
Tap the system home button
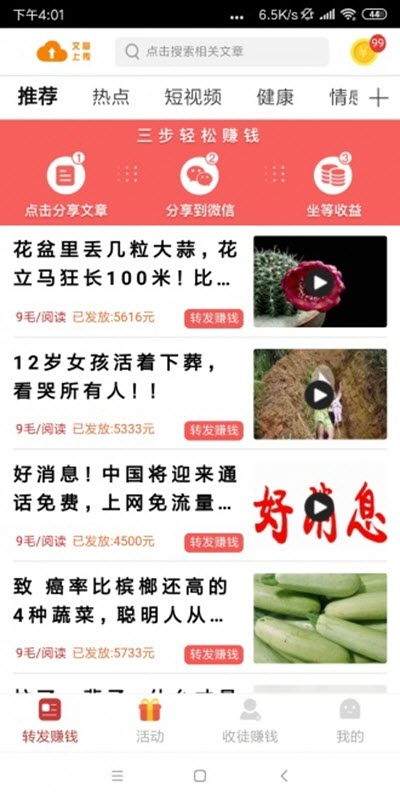200,776
